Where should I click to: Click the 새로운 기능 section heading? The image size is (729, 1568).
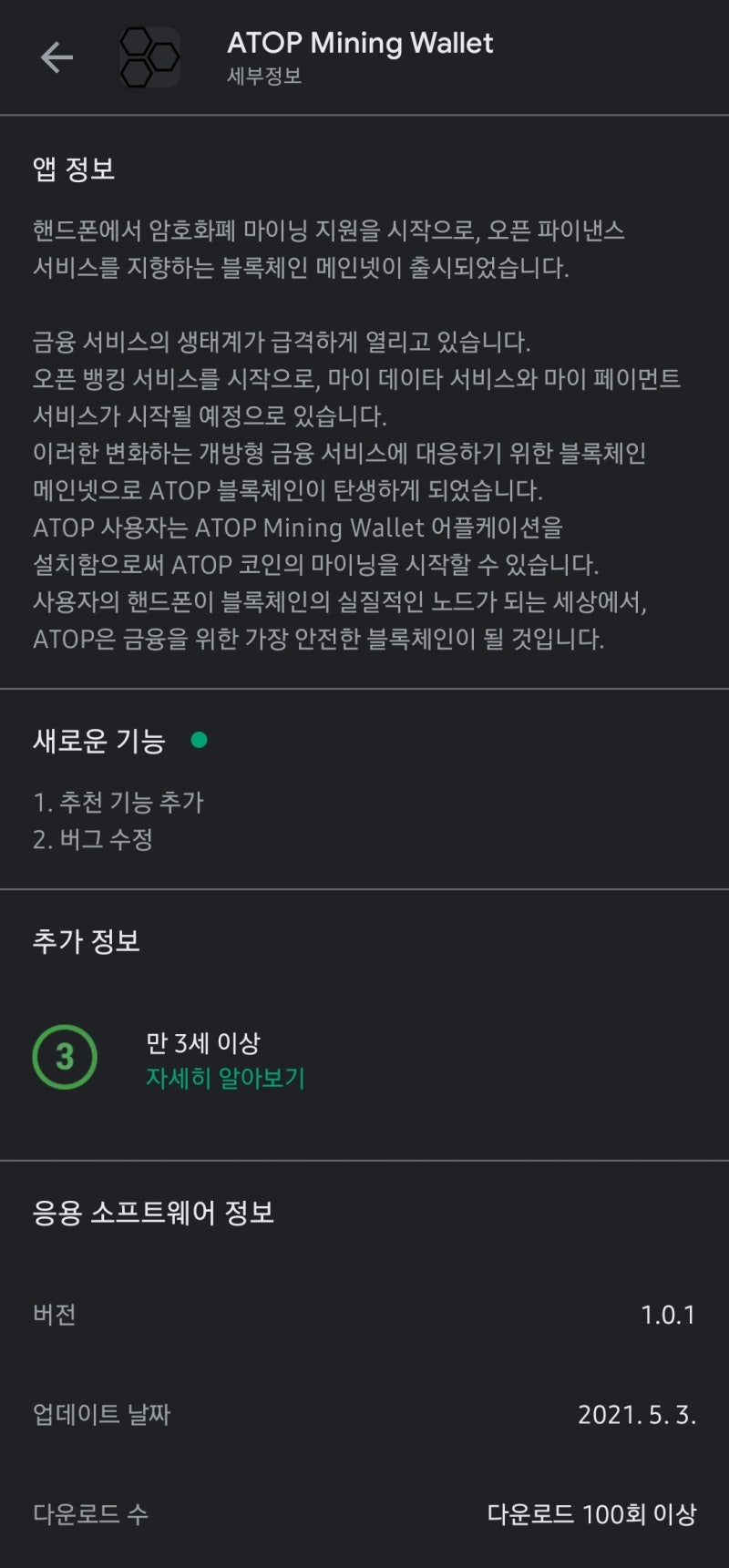coord(98,741)
